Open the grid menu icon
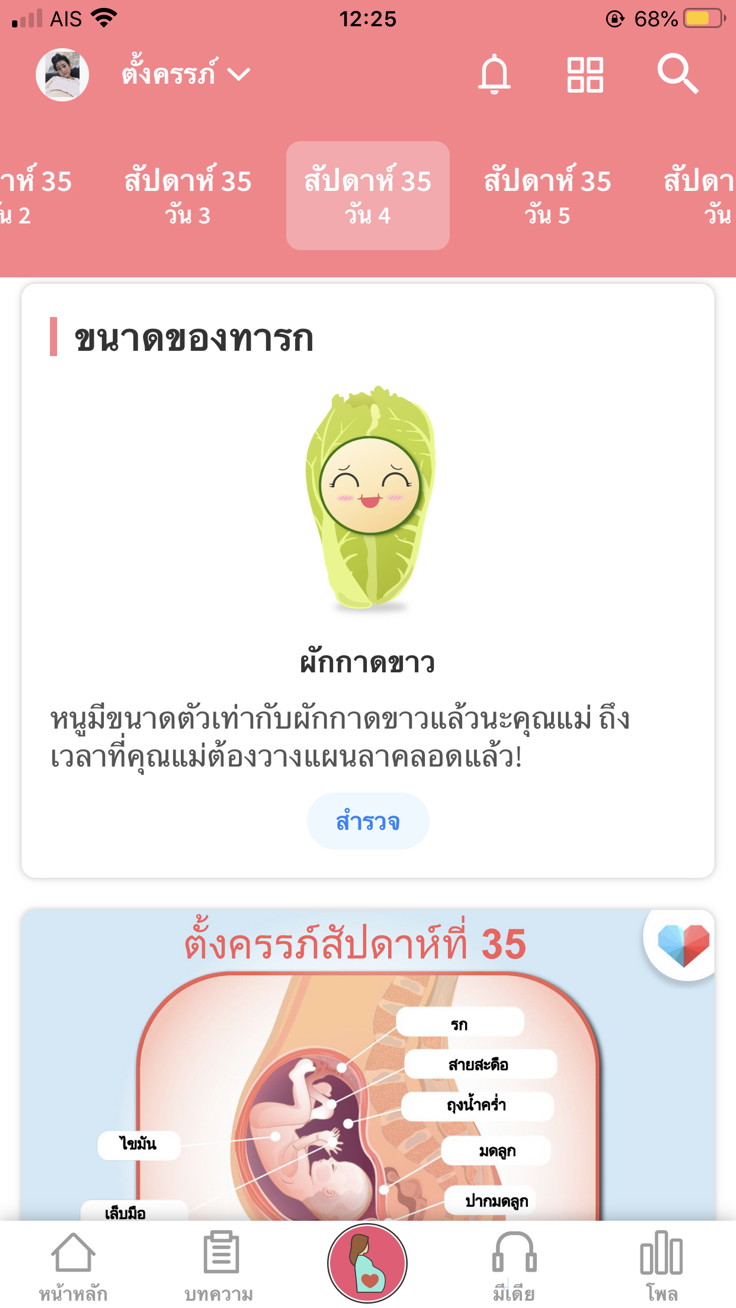Viewport: 736px width, 1308px height. [585, 75]
